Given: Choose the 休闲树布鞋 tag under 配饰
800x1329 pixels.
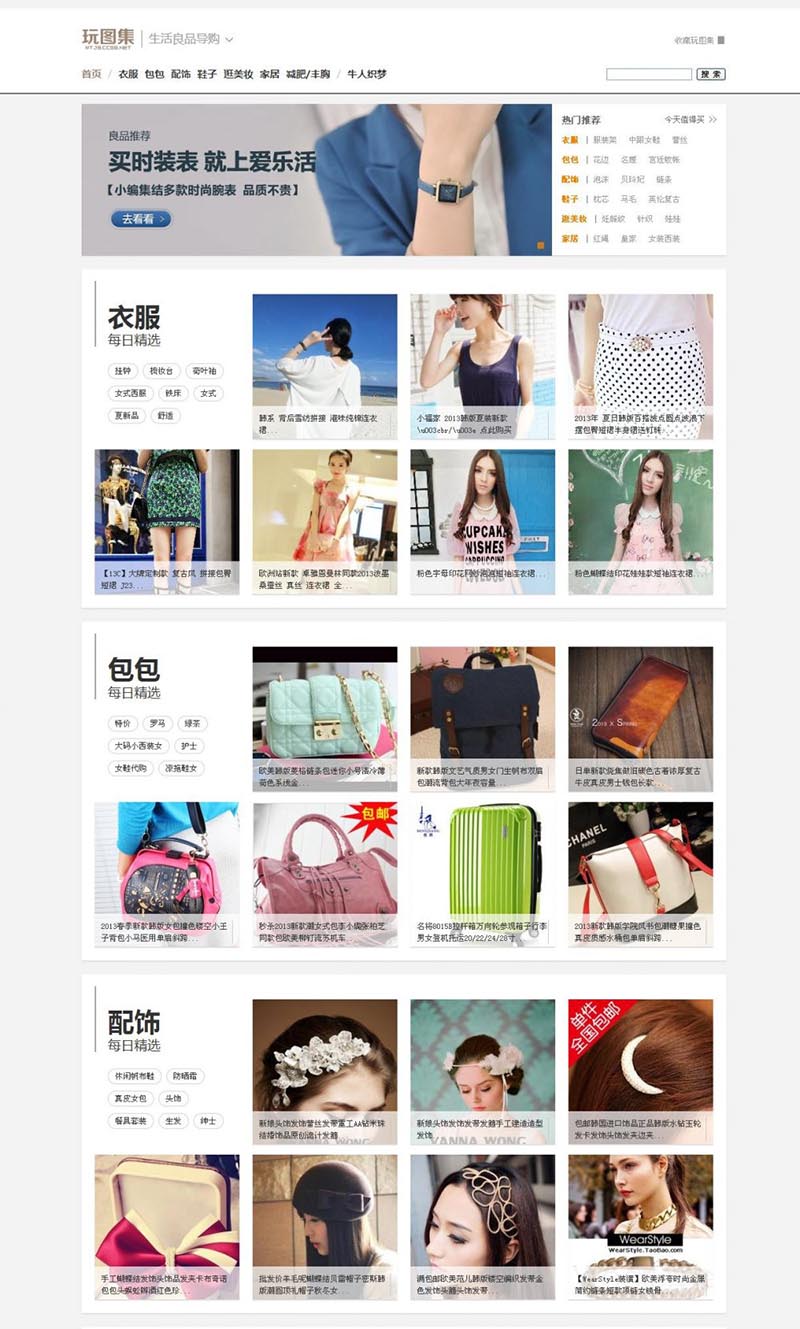Looking at the screenshot, I should 134,1076.
